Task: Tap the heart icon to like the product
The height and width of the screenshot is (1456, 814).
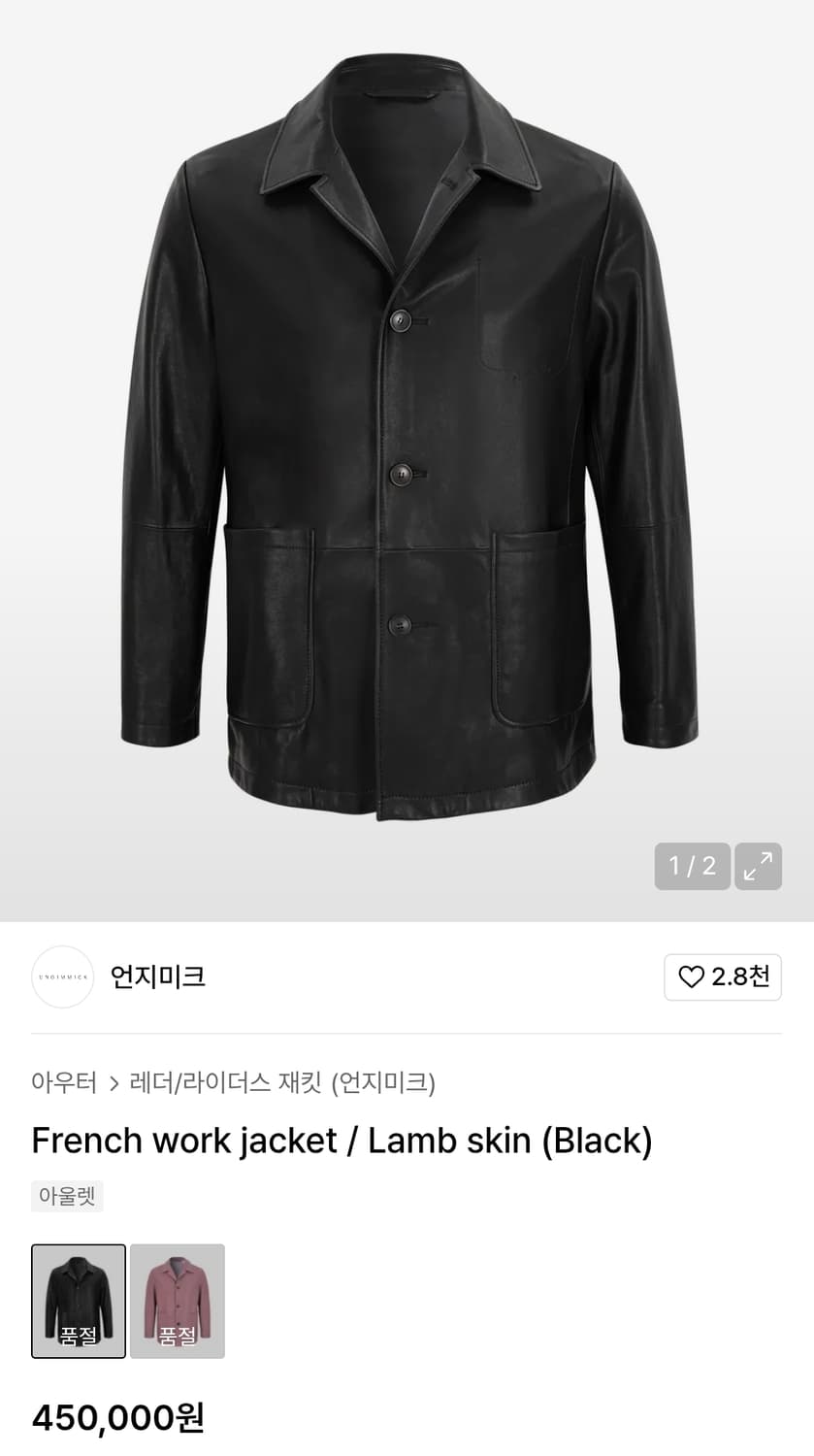Action: (x=691, y=977)
